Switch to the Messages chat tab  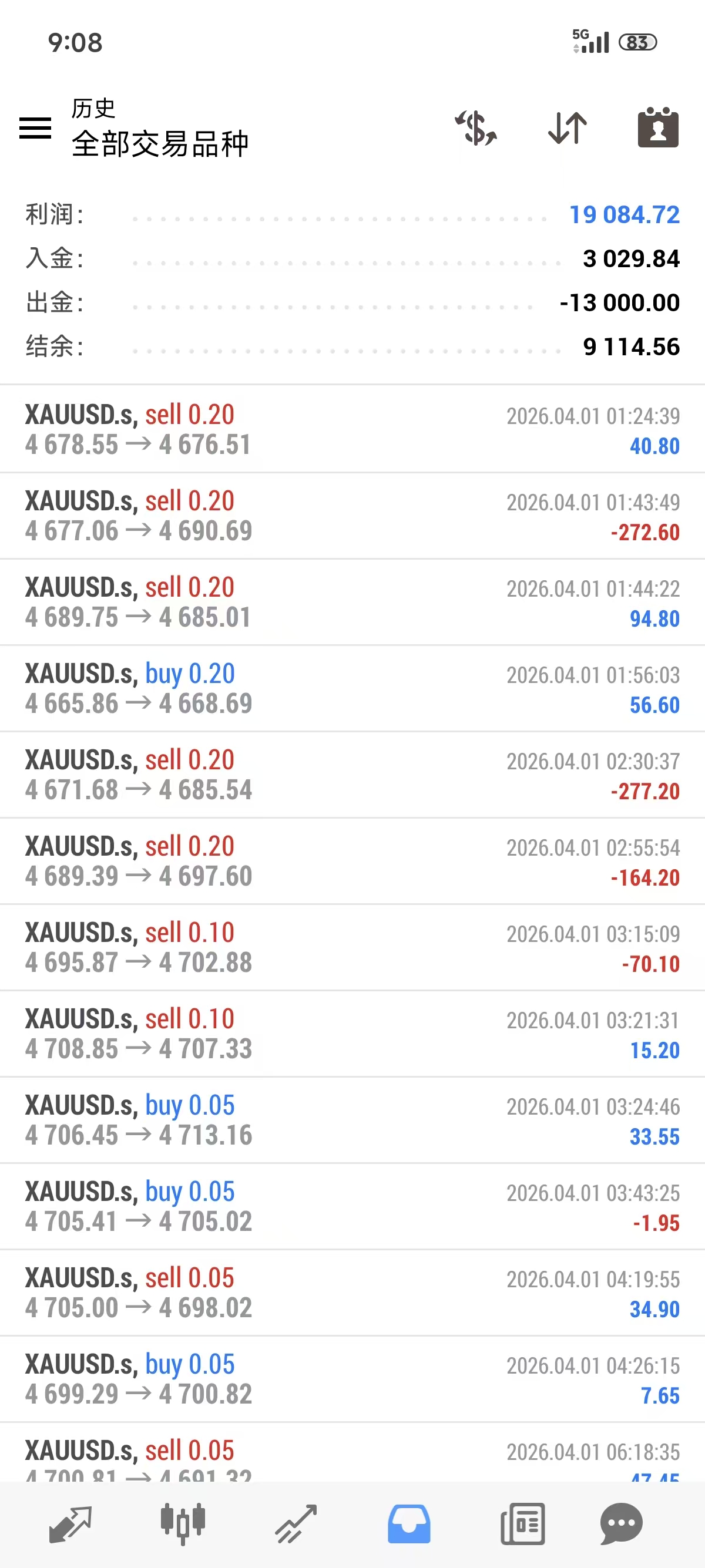point(621,1523)
